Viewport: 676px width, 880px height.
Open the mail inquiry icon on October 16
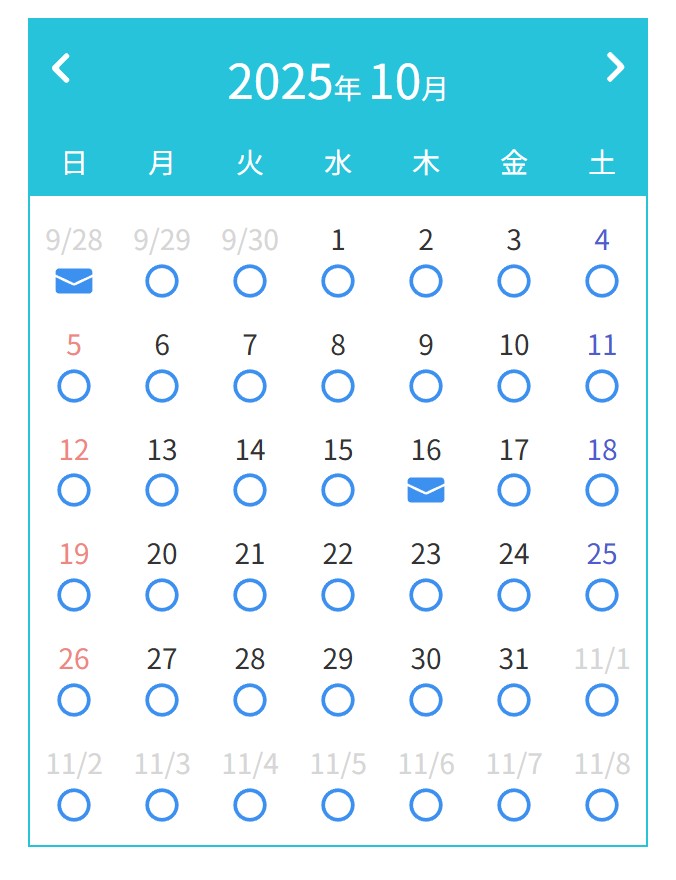[x=426, y=490]
